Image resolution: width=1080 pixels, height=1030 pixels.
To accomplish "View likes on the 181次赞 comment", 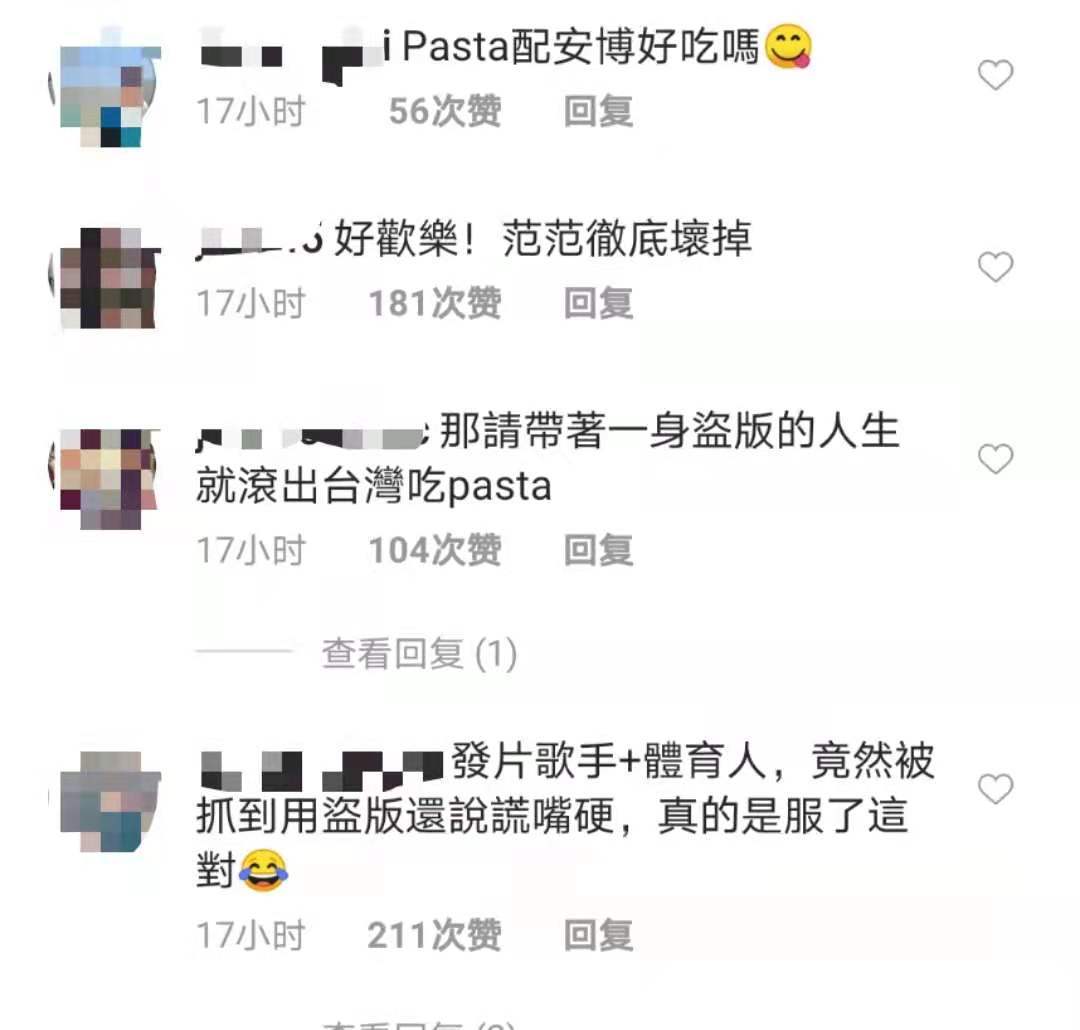I will (x=435, y=303).
